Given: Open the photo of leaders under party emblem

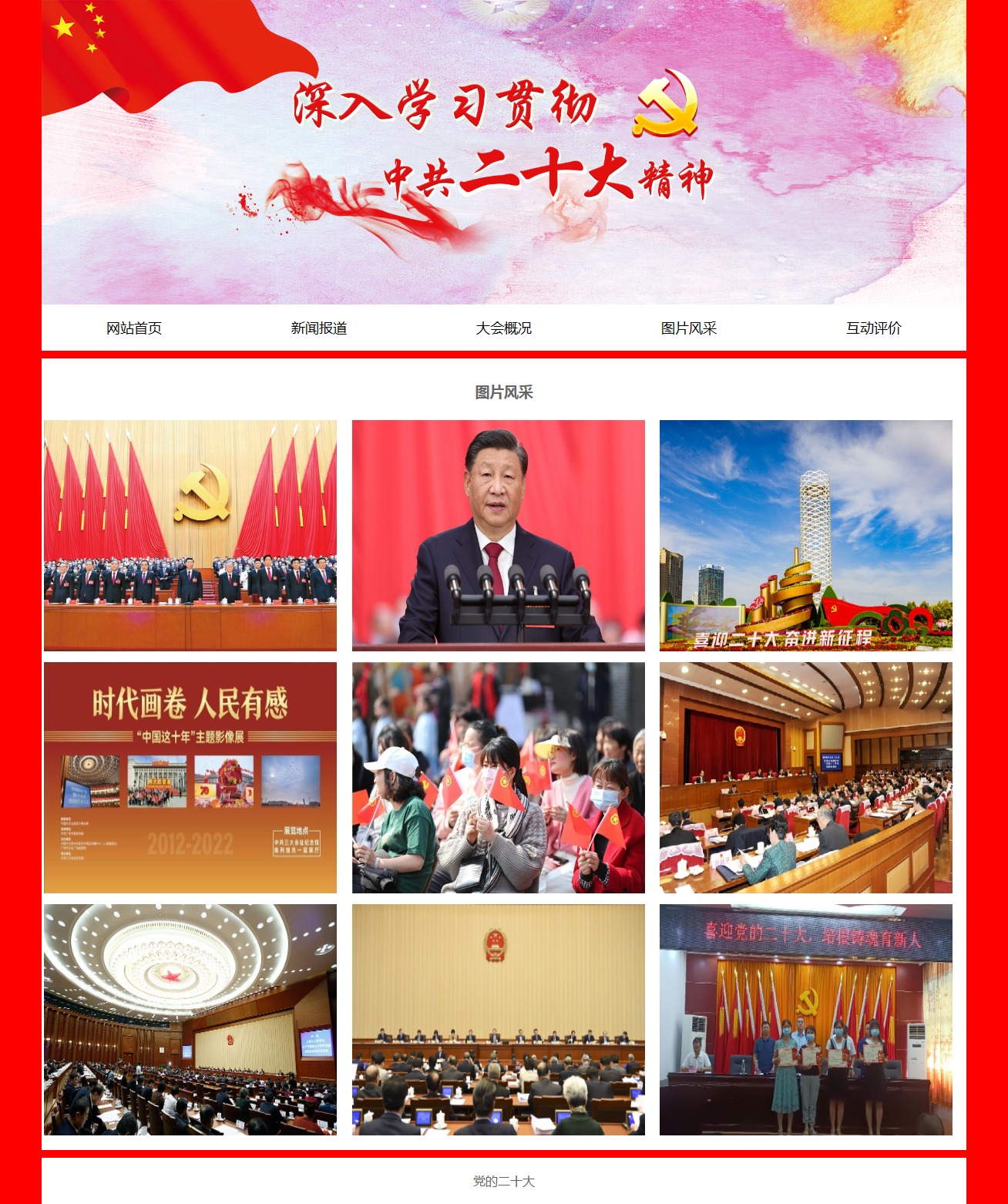Looking at the screenshot, I should coord(190,536).
